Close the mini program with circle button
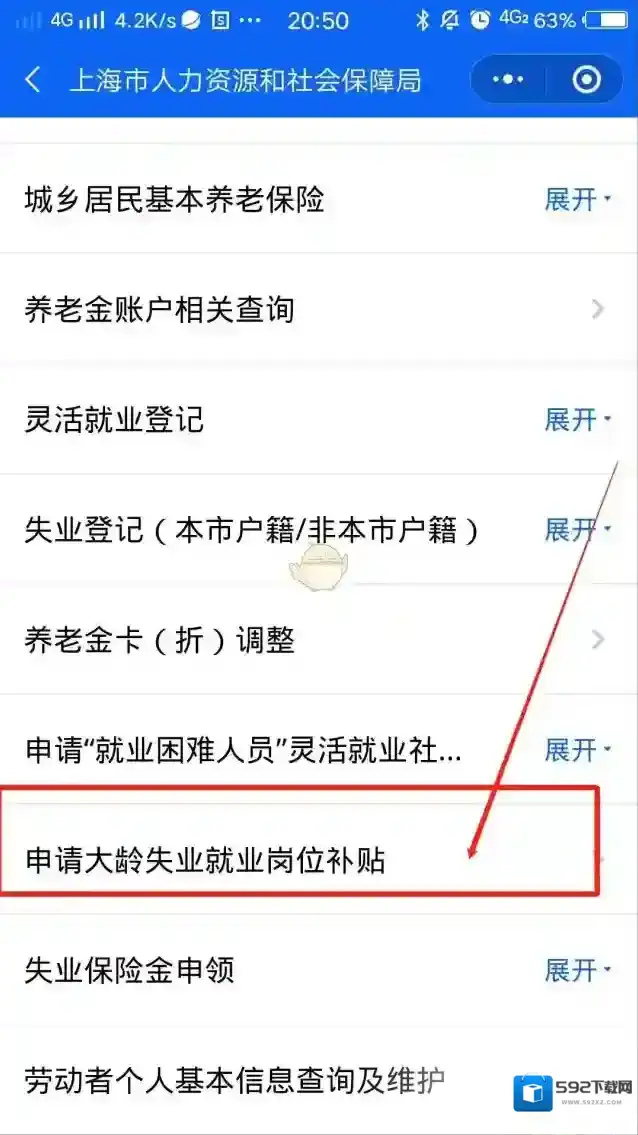 click(x=586, y=80)
